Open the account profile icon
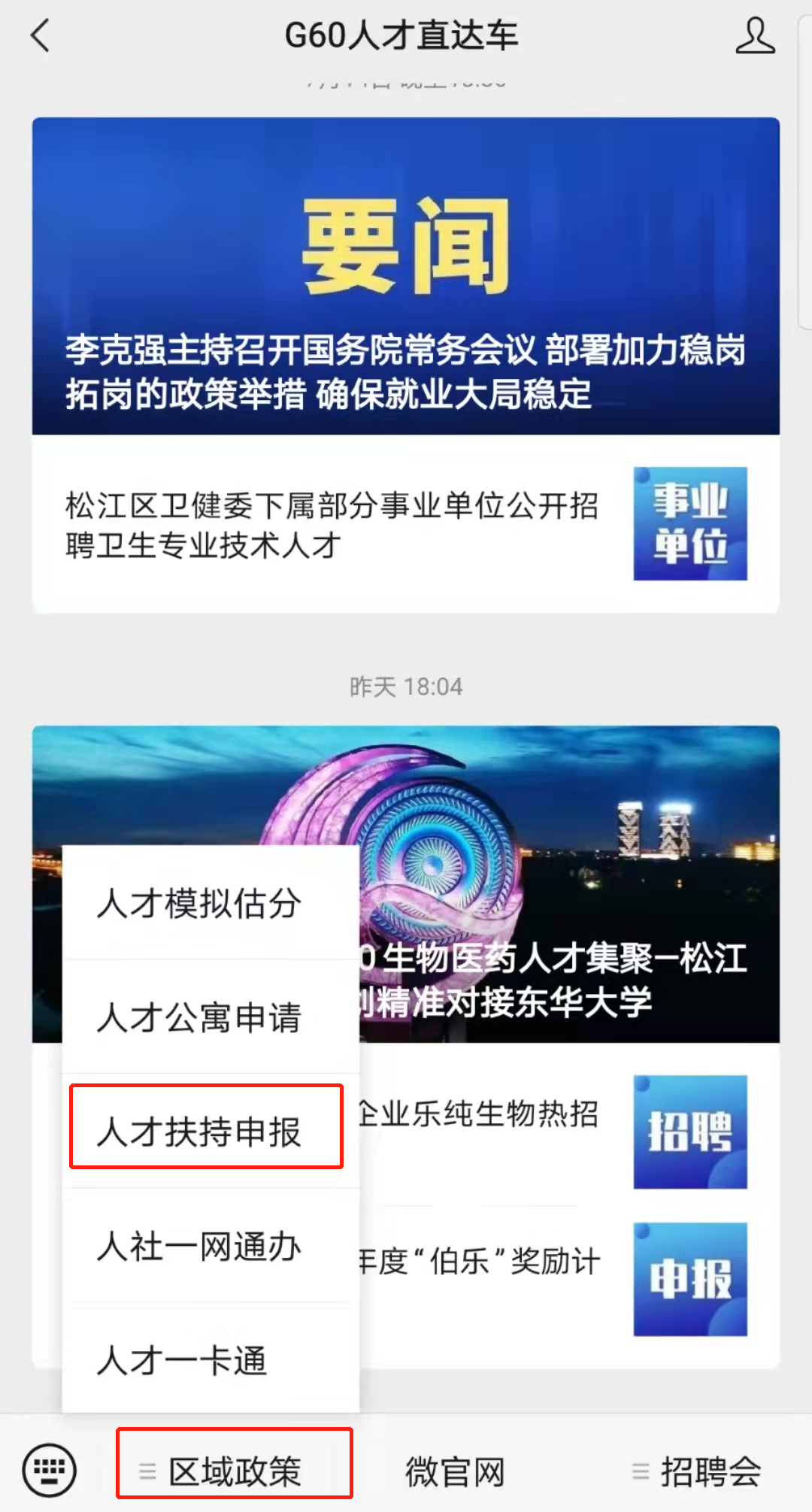Viewport: 812px width, 1512px height. [755, 36]
